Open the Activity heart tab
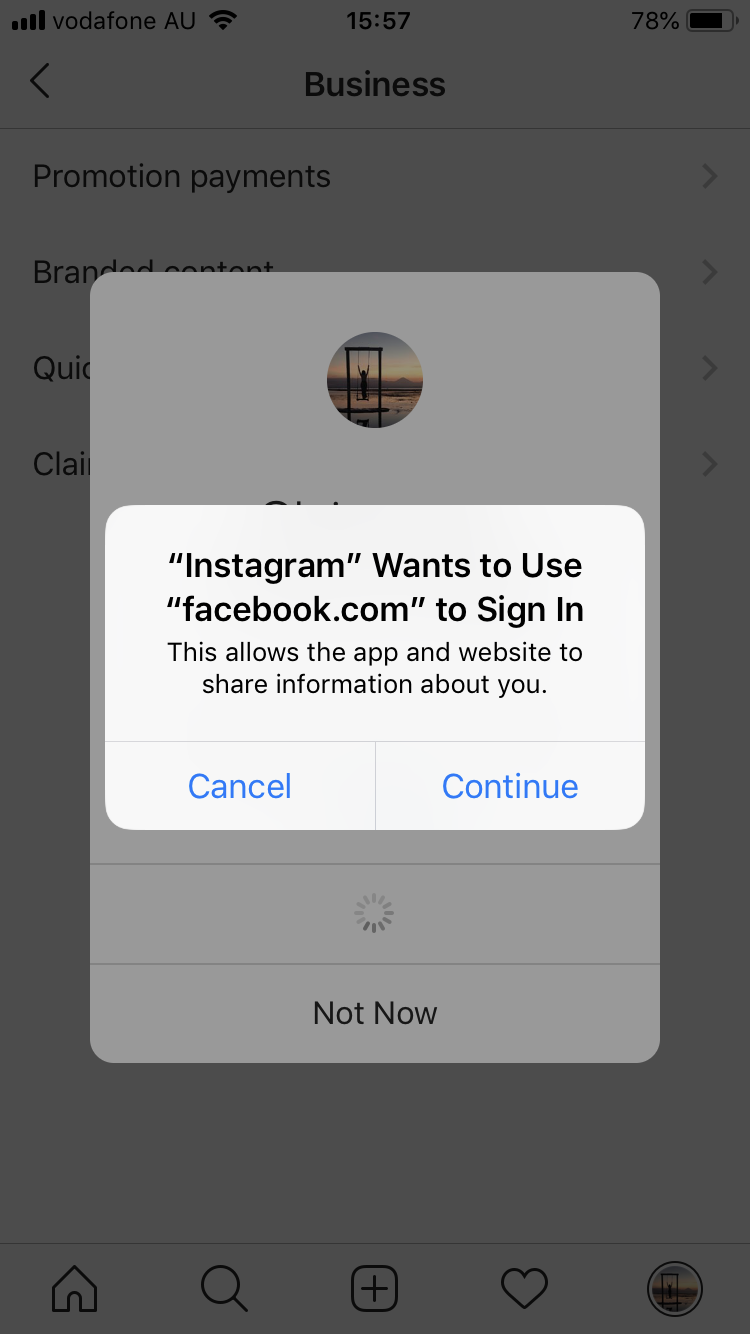Image resolution: width=750 pixels, height=1334 pixels. (x=524, y=1288)
